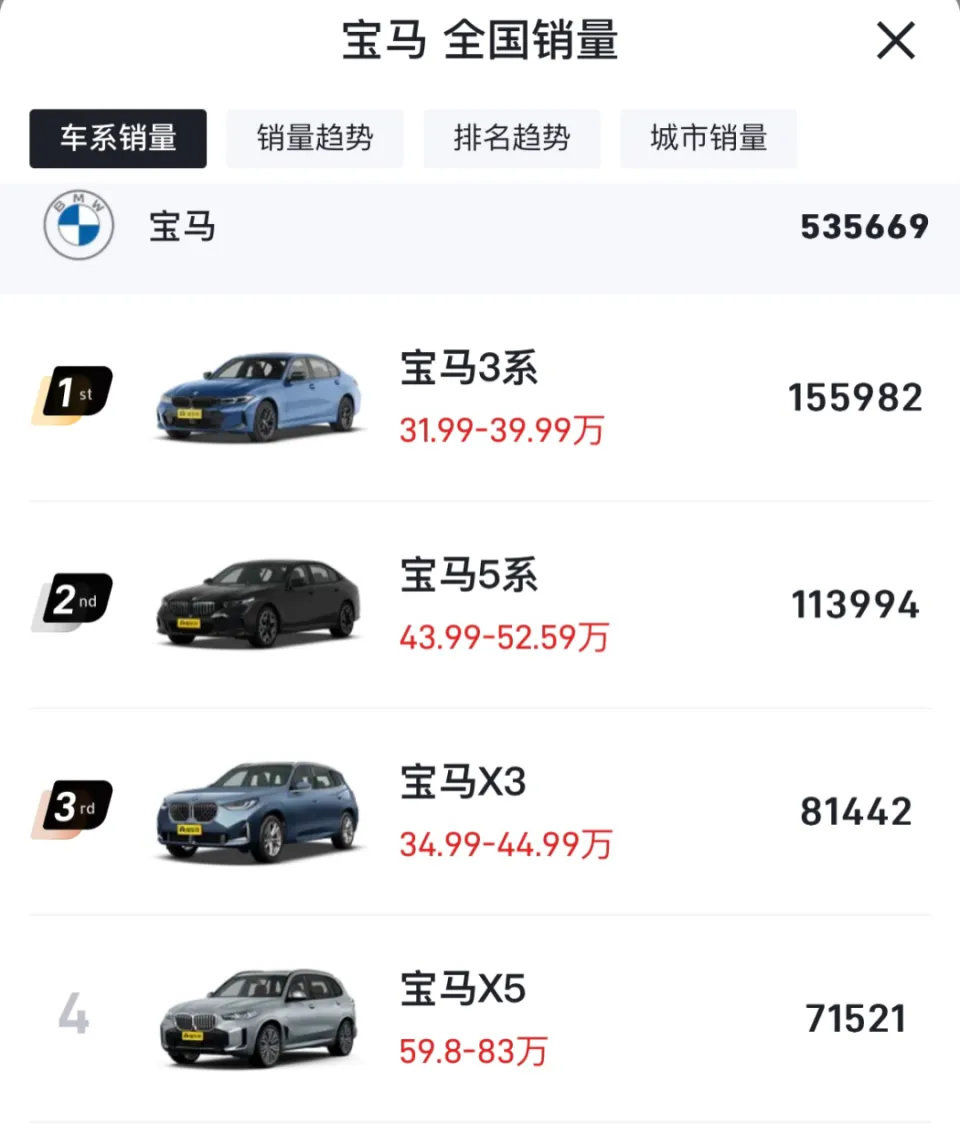Image resolution: width=960 pixels, height=1136 pixels.
Task: Click the rank number 4 for 宝马X5
Action: (70, 1016)
